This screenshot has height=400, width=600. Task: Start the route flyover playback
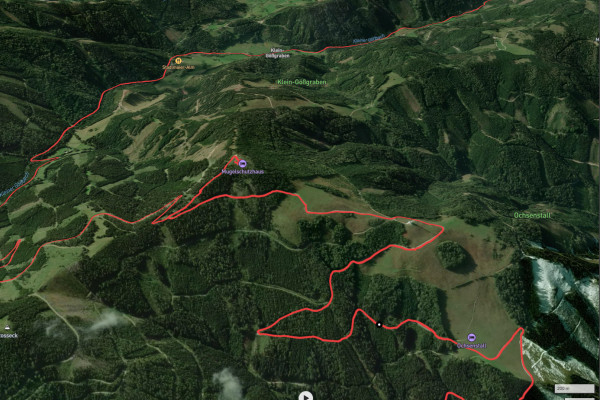pyautogui.click(x=306, y=395)
